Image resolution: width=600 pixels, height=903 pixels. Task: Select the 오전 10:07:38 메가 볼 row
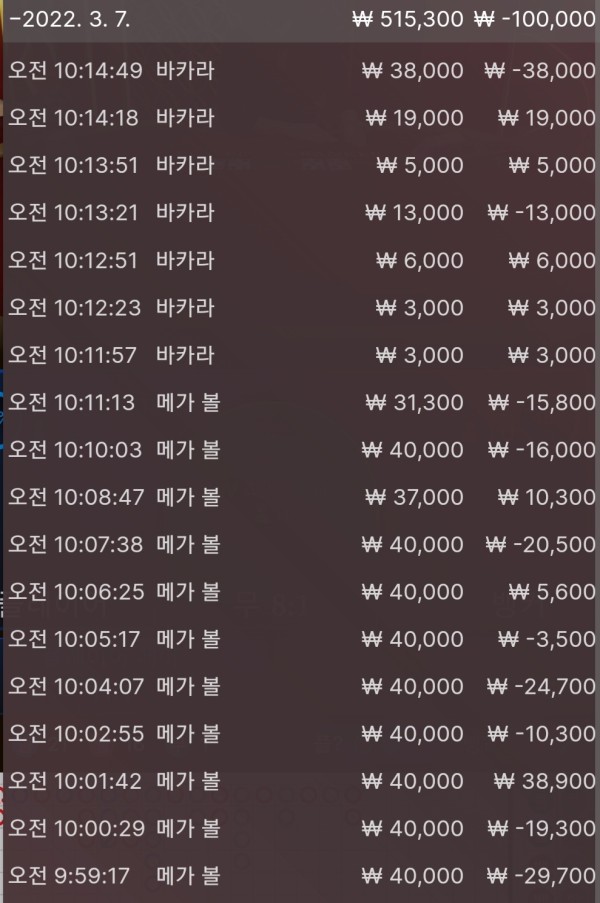(300, 544)
